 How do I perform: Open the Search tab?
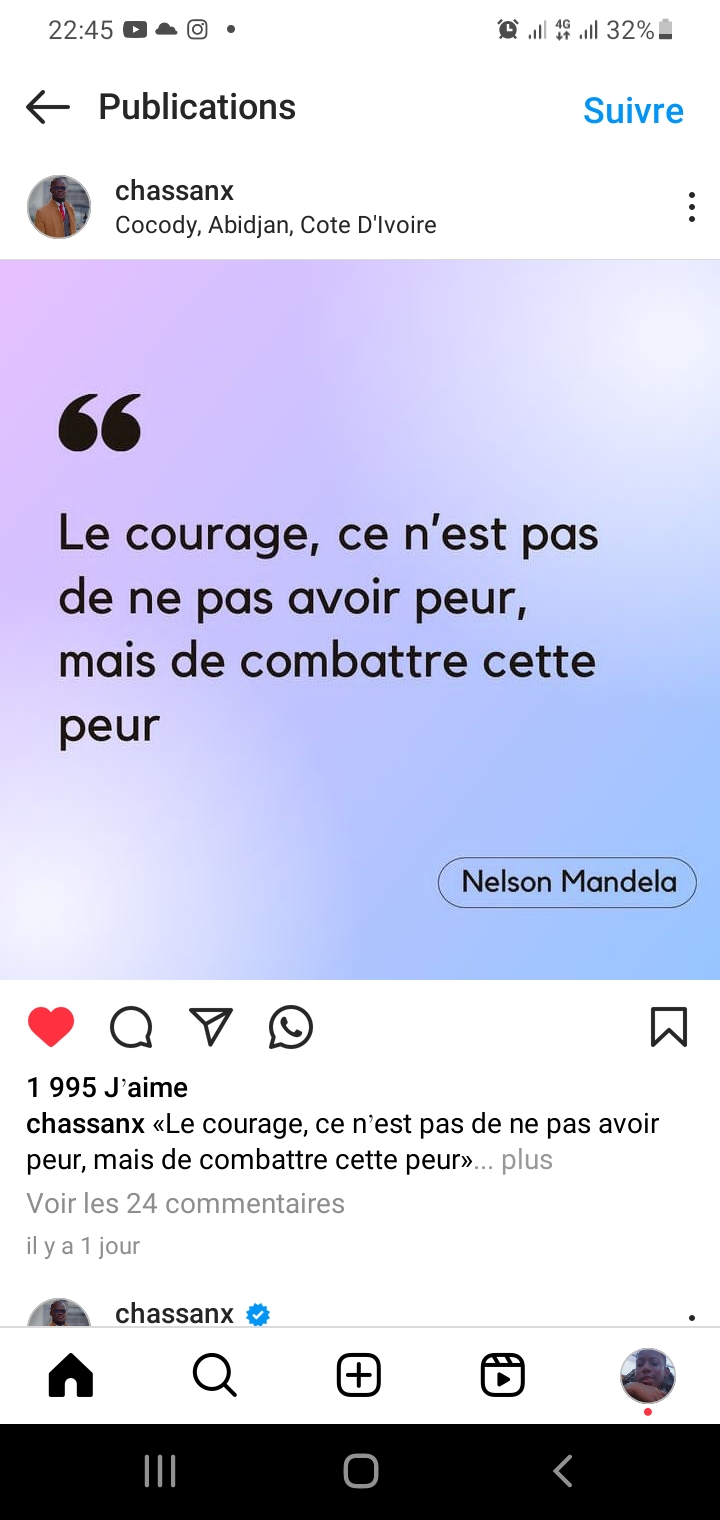(x=215, y=1376)
